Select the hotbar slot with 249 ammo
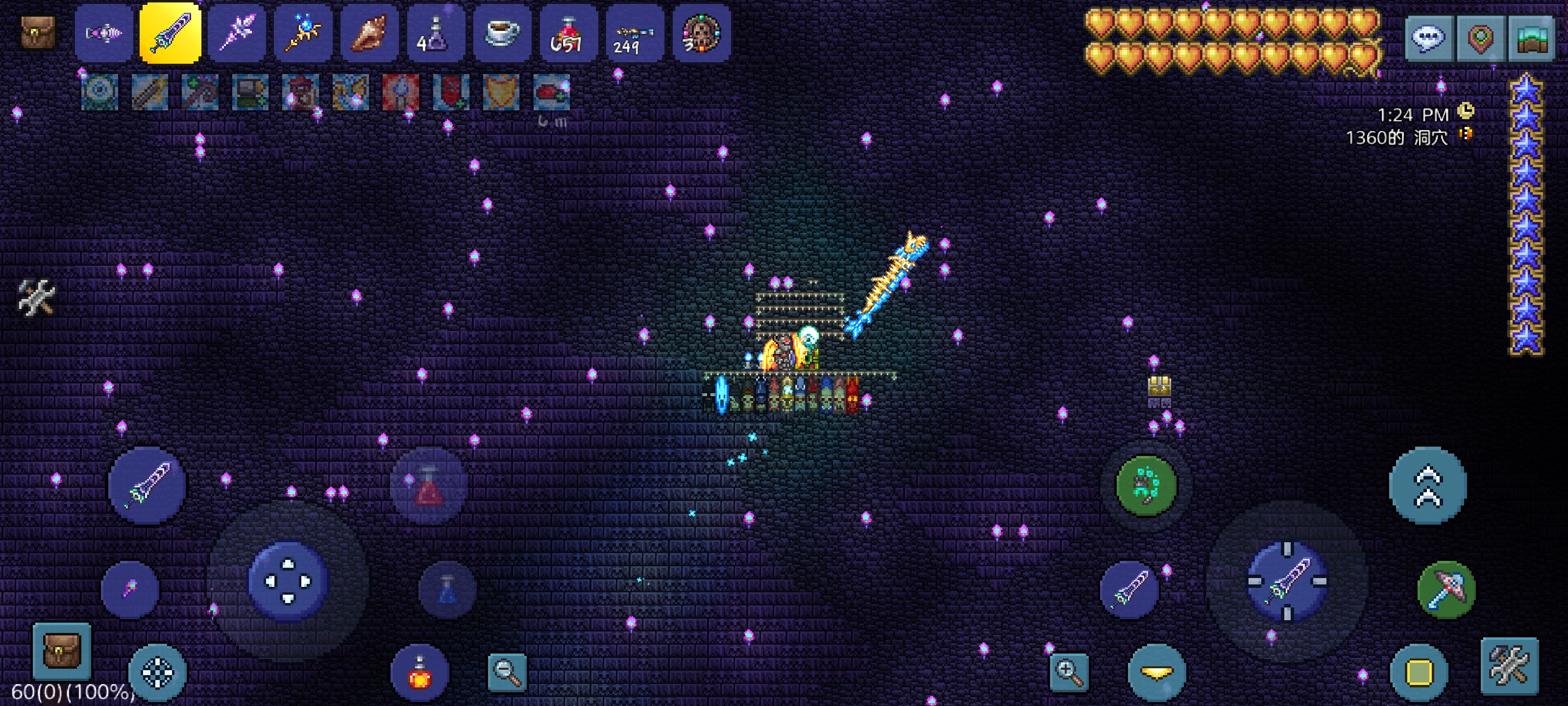This screenshot has height=706, width=1568. 634,33
